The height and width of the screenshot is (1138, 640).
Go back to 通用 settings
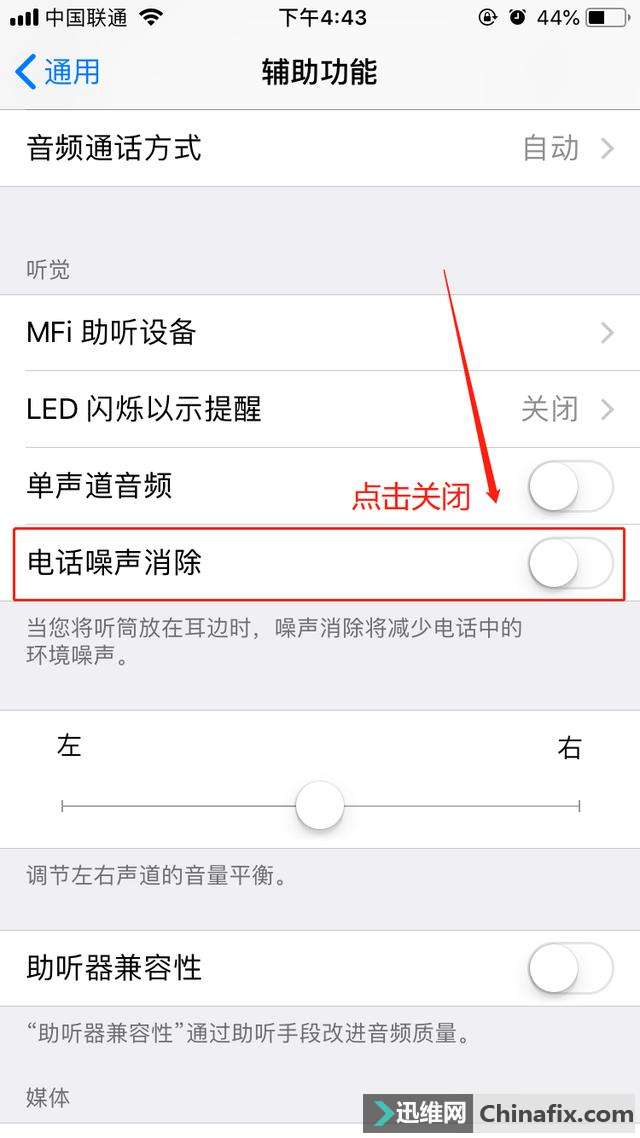point(57,73)
